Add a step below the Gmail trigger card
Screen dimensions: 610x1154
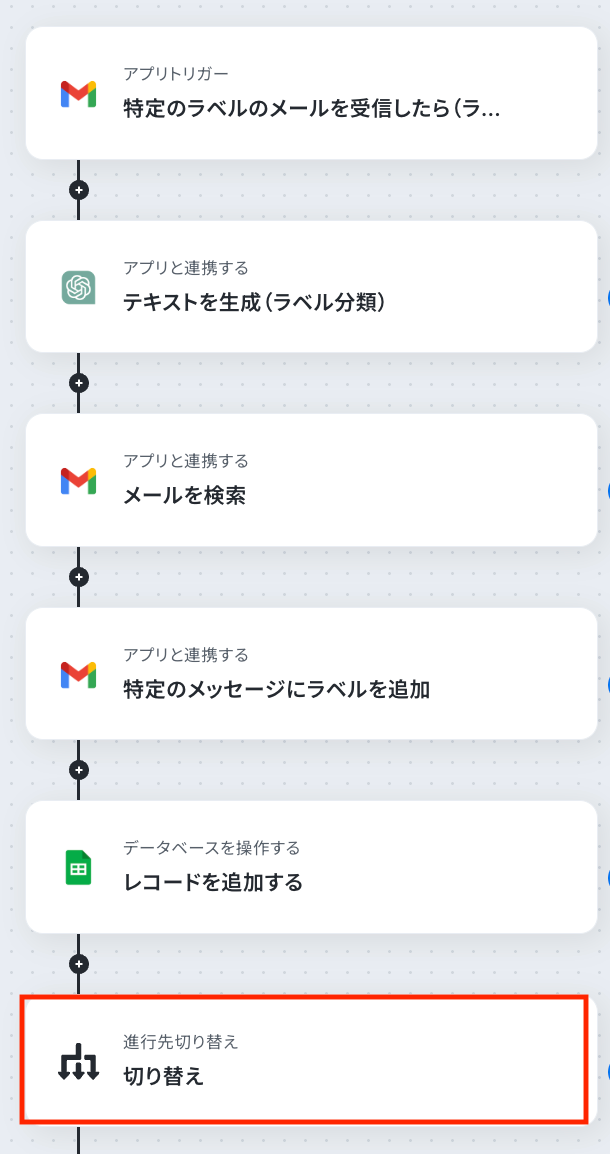click(79, 190)
